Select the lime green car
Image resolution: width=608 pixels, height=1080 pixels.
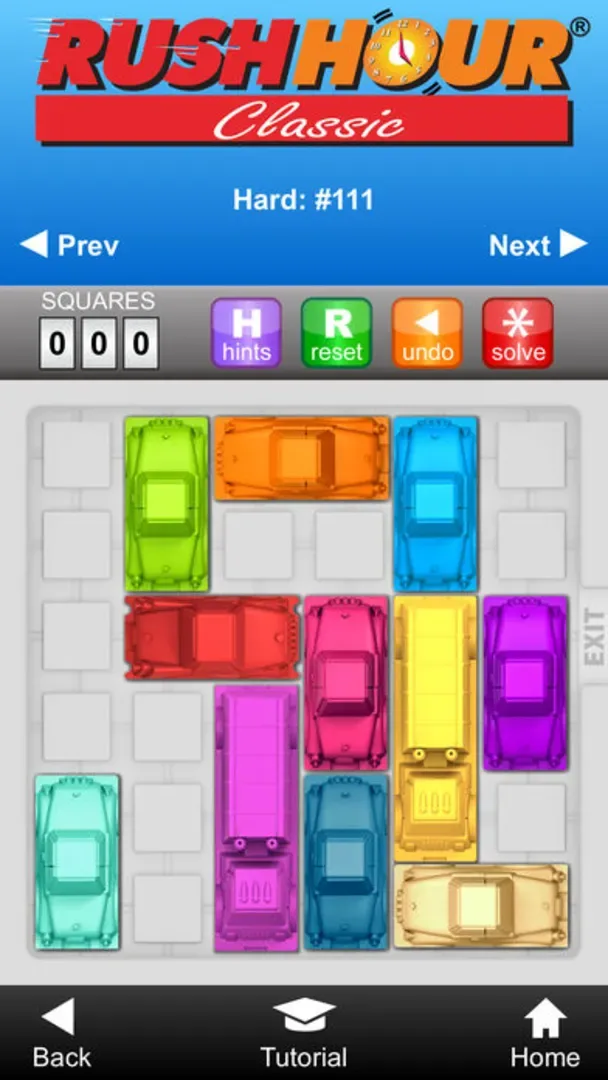click(166, 503)
